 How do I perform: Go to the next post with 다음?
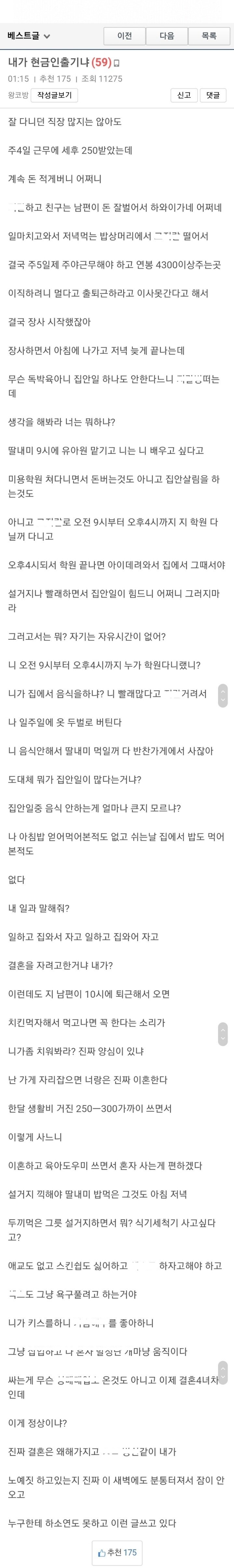pyautogui.click(x=167, y=36)
